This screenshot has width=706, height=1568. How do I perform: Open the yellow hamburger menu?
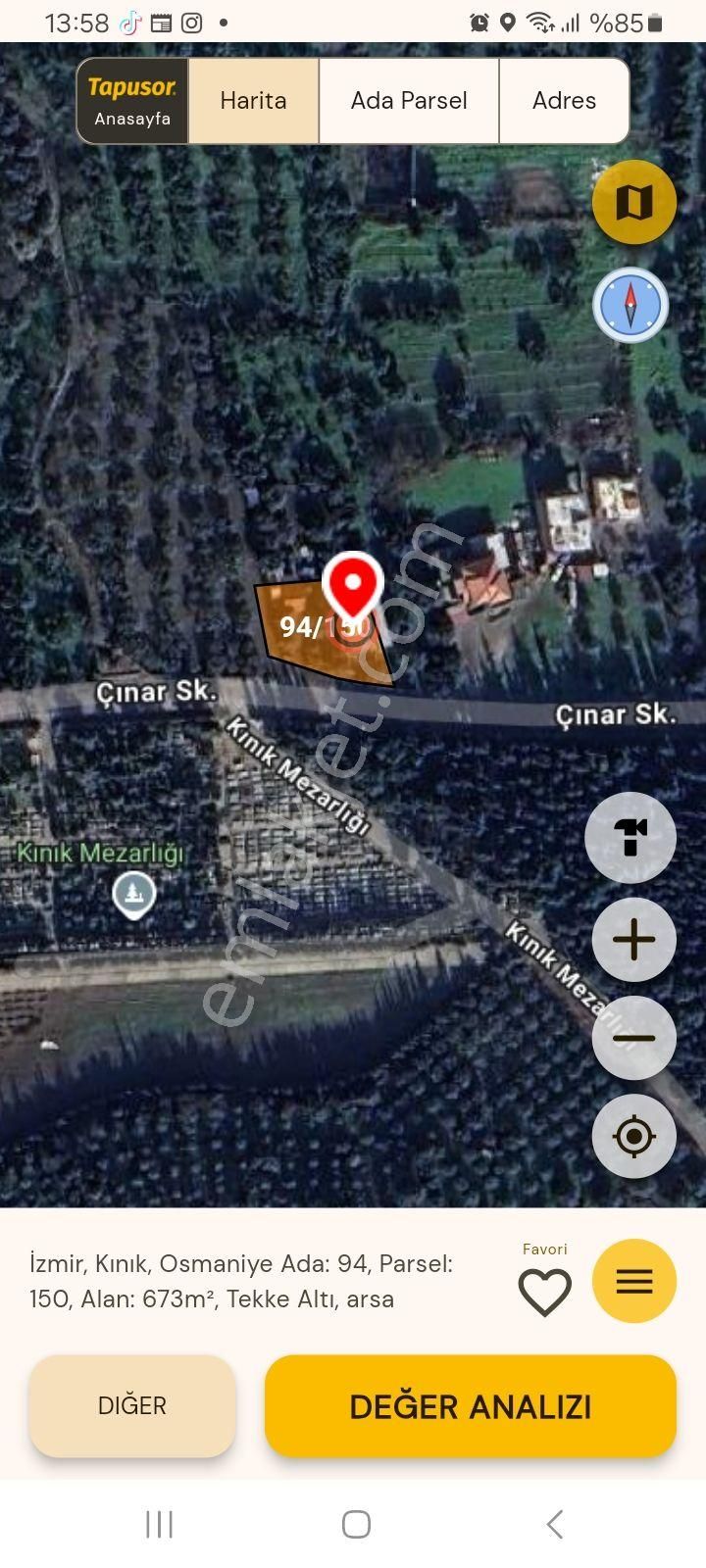(633, 1281)
